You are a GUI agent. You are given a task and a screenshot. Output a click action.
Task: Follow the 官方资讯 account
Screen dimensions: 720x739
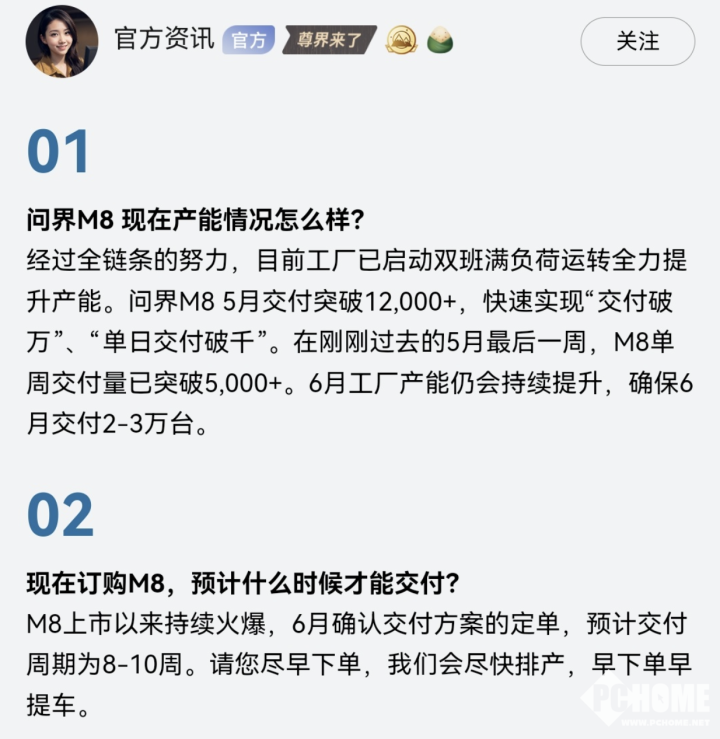(637, 41)
